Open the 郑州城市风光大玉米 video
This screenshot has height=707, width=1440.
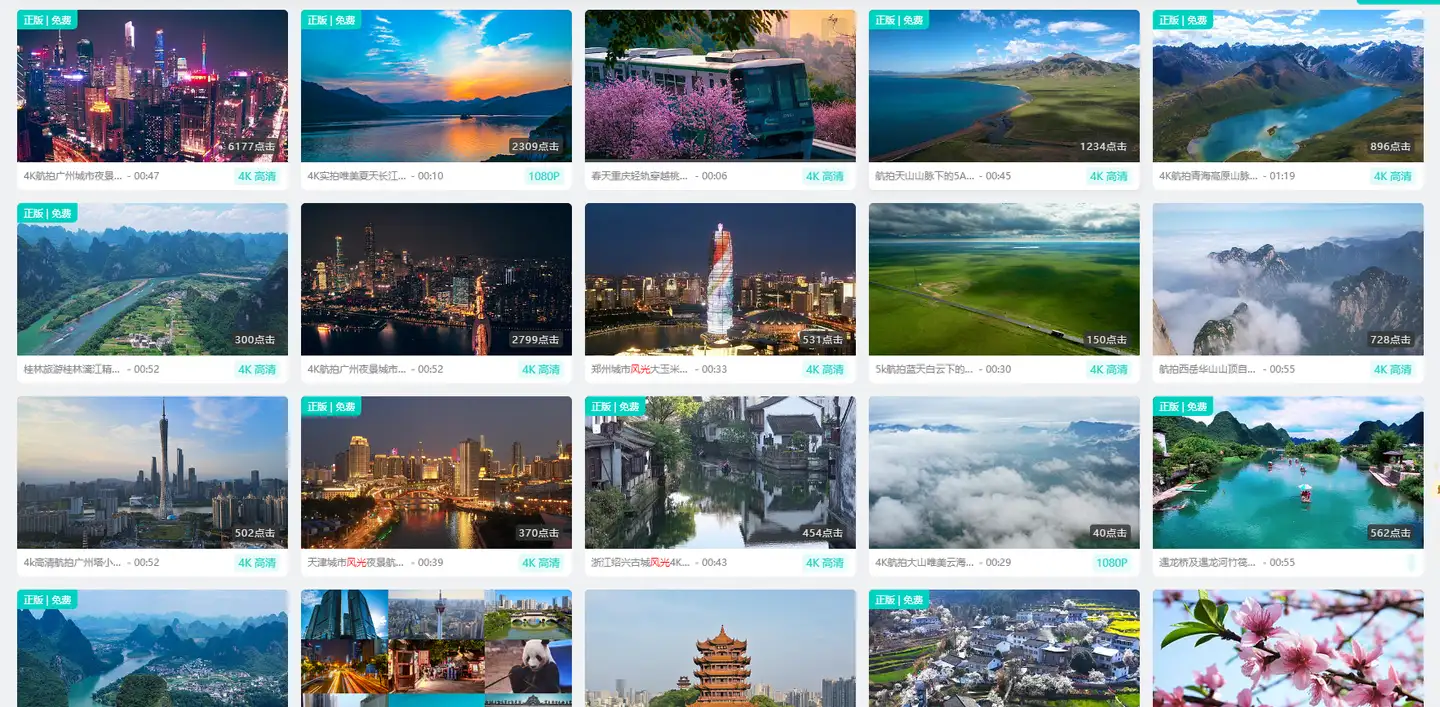[x=720, y=279]
